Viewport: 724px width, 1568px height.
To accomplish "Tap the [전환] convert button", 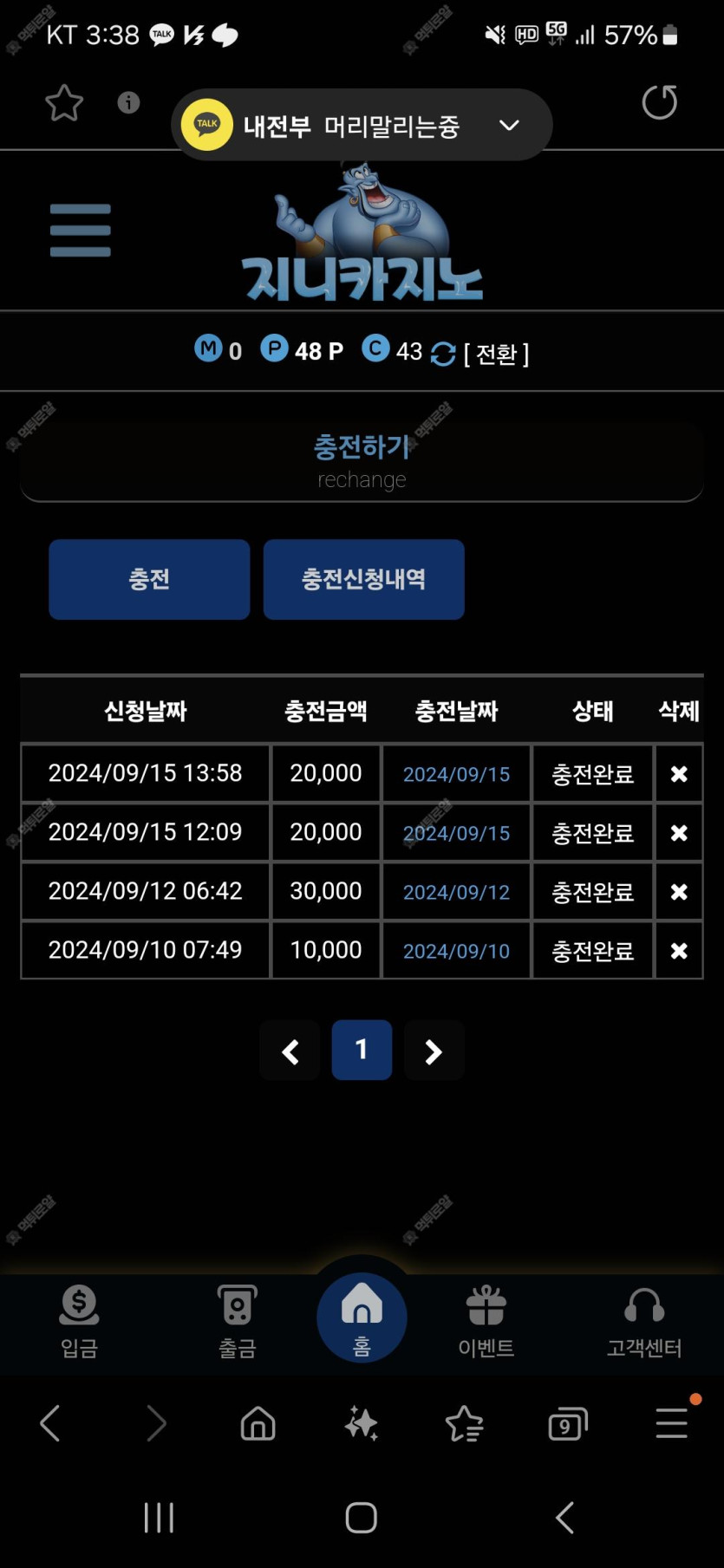I will click(496, 354).
